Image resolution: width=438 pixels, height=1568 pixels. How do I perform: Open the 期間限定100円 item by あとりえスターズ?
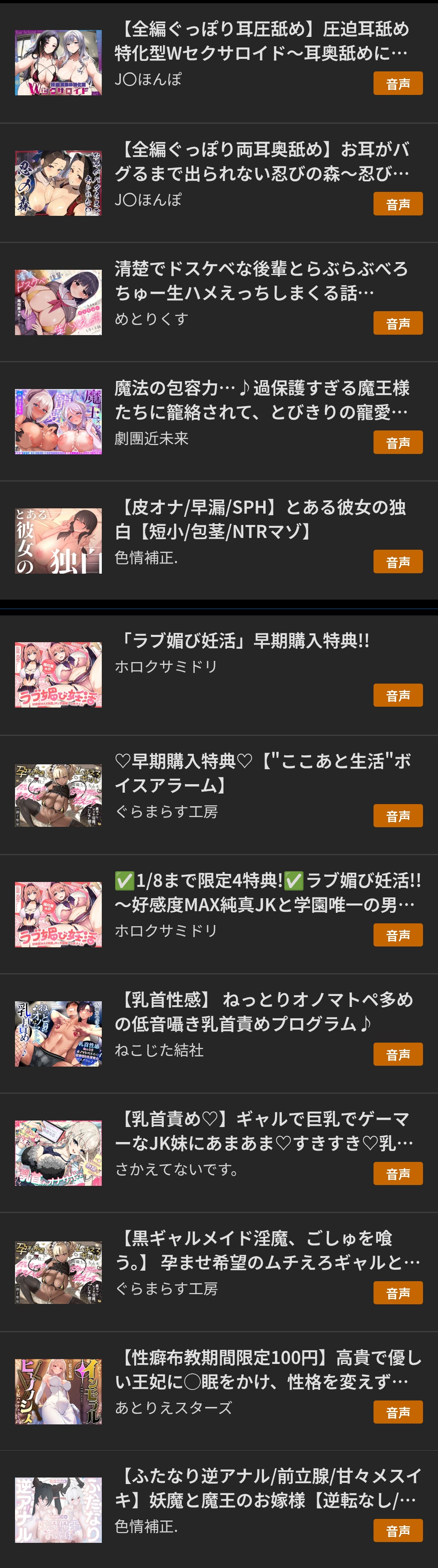pos(262,1370)
